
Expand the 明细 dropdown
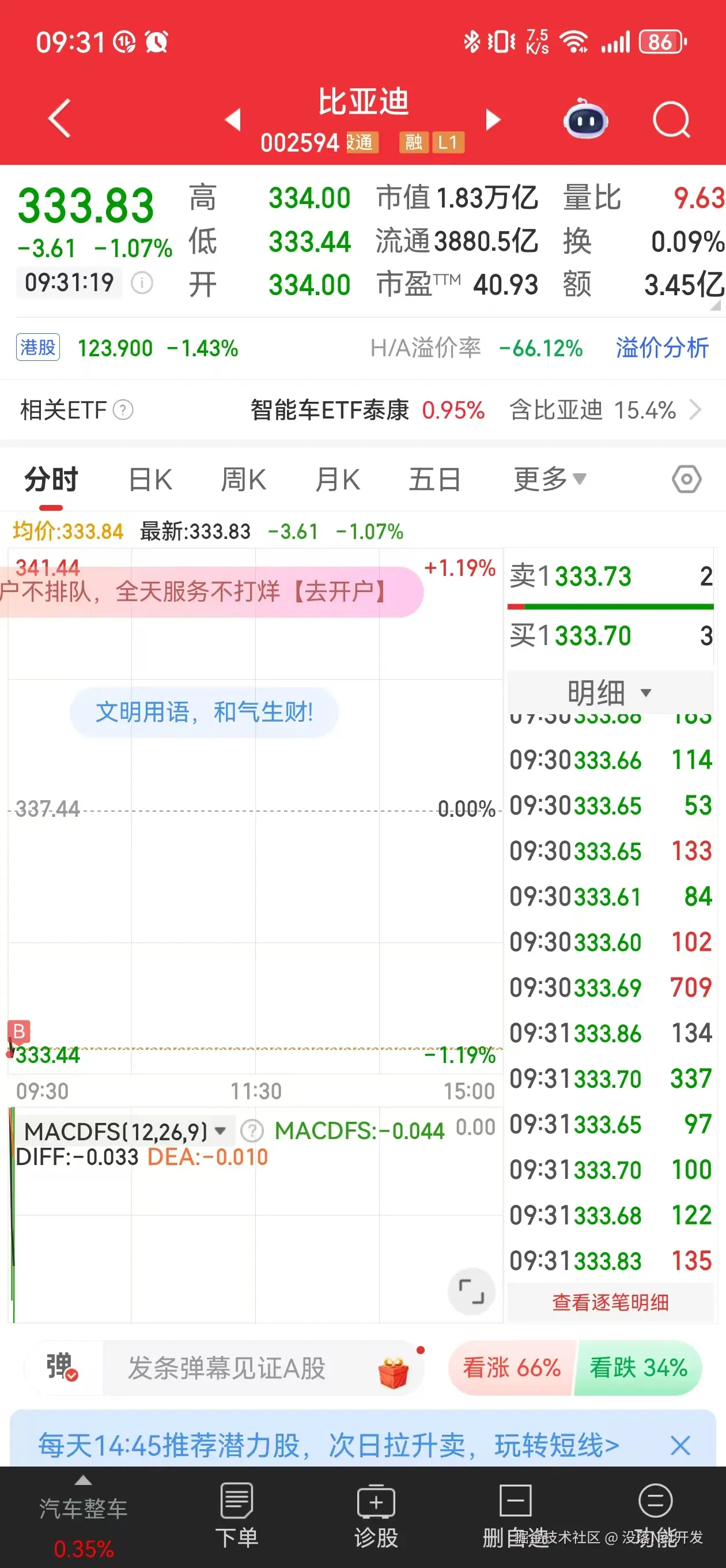point(609,692)
